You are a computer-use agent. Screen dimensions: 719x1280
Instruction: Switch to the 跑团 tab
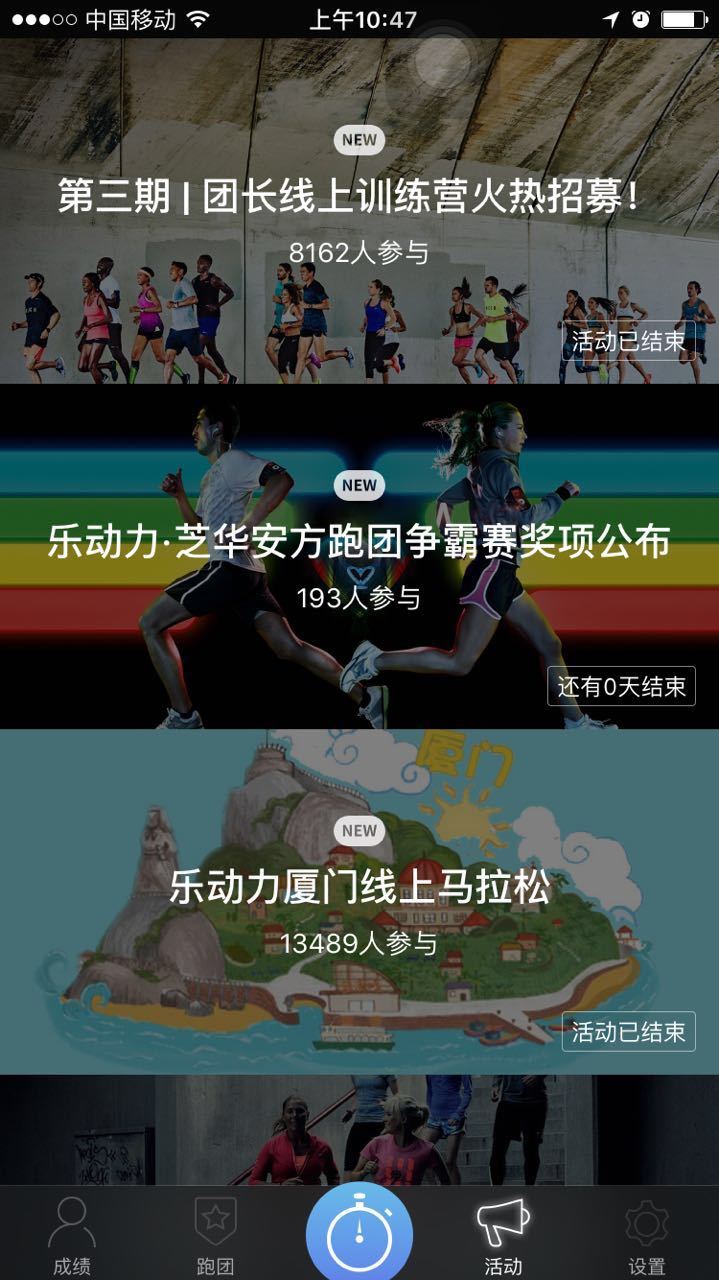[215, 1236]
